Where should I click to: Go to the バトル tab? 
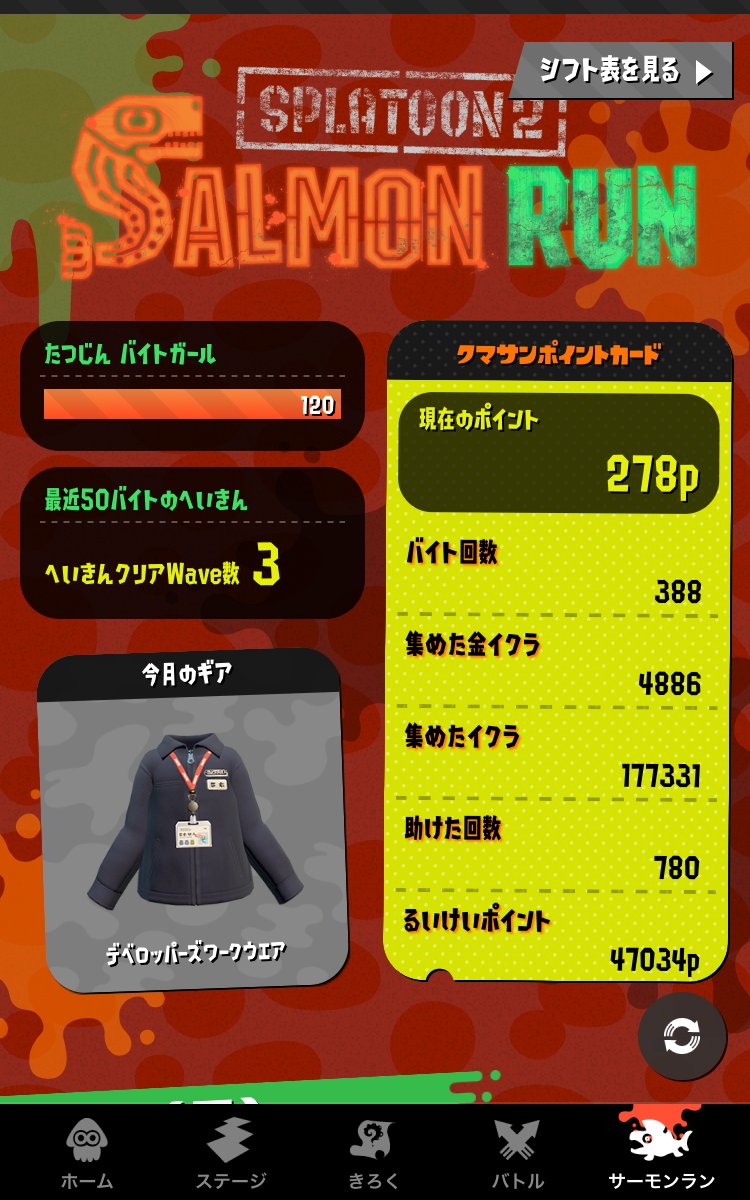click(x=517, y=1153)
